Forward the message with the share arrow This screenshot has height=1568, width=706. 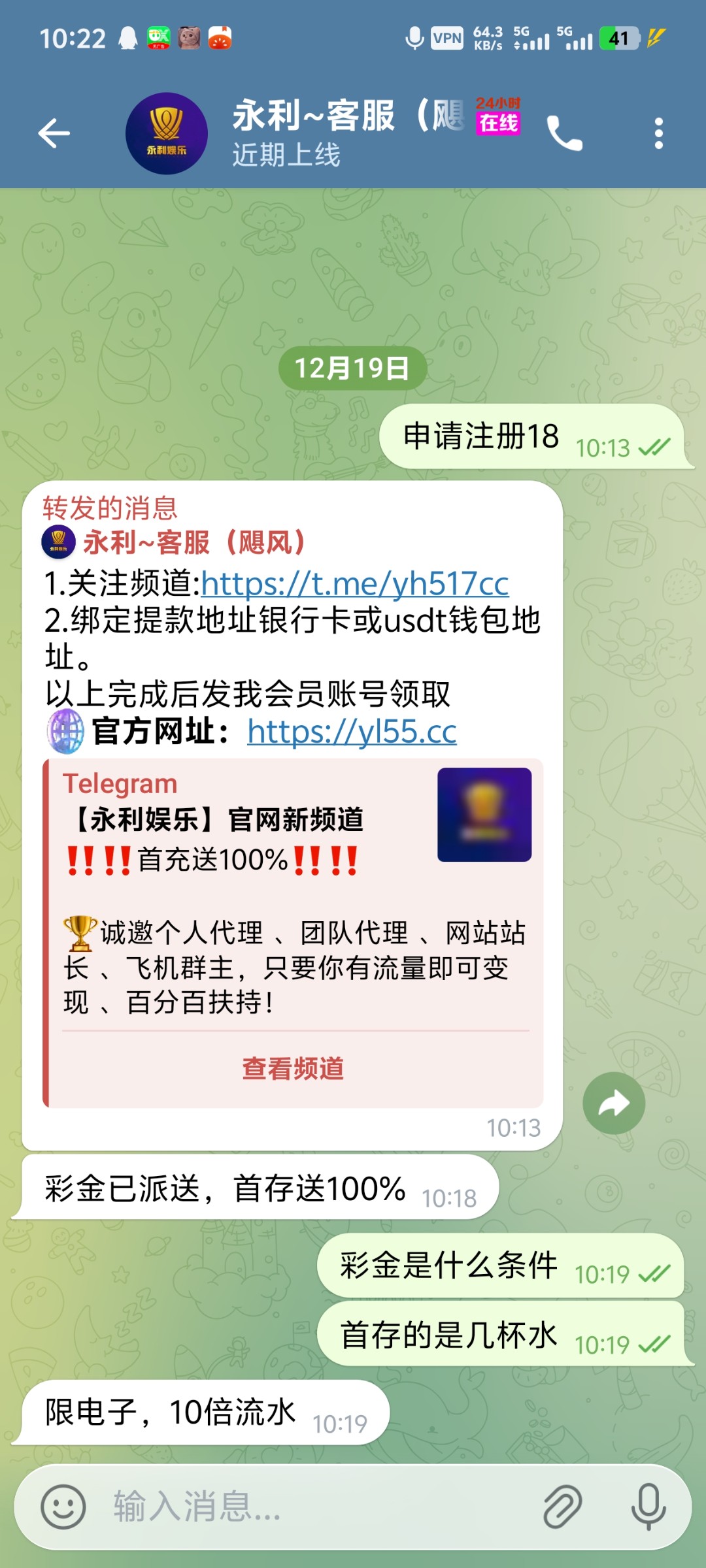614,1103
